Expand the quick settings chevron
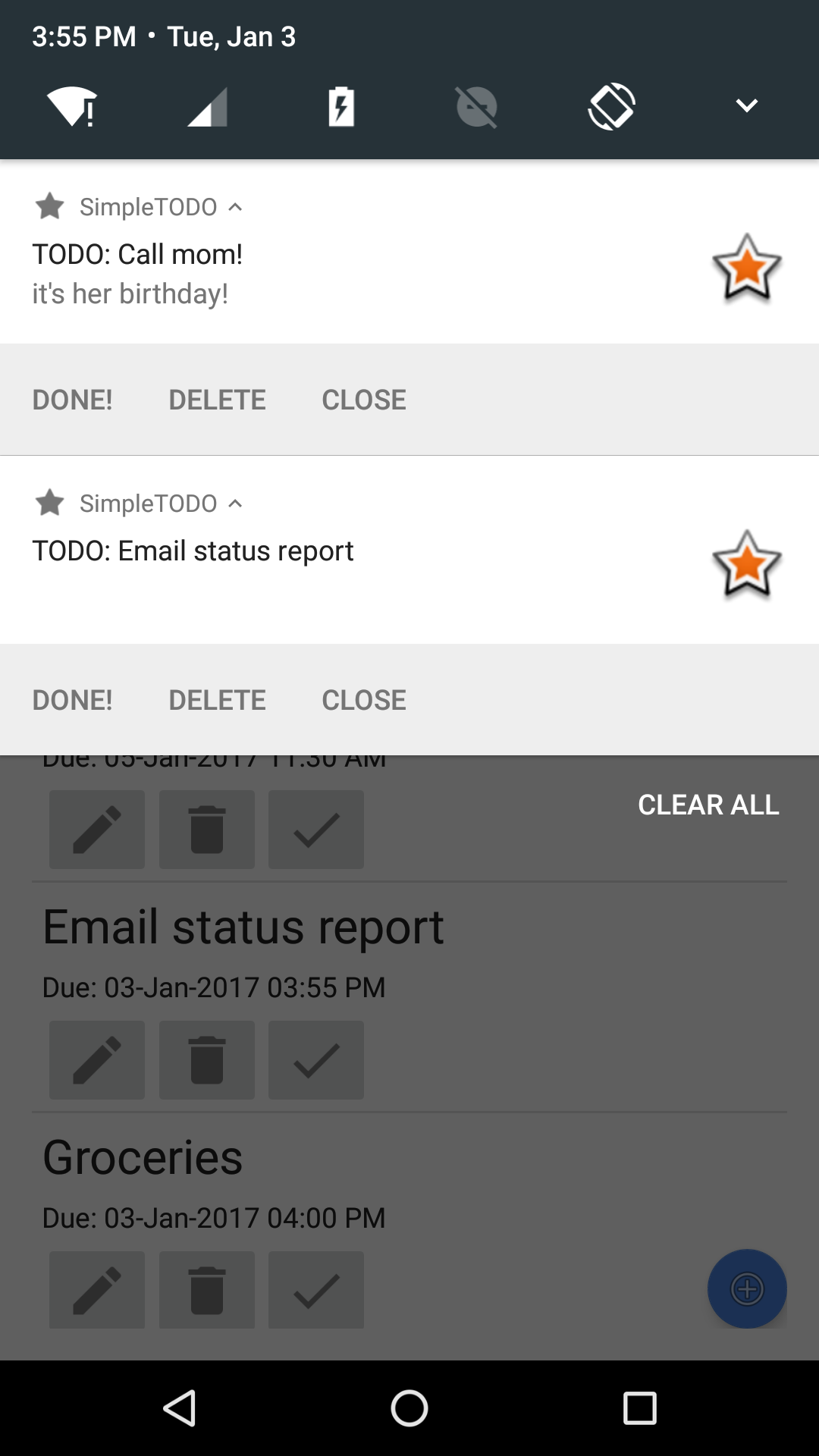 [x=747, y=106]
